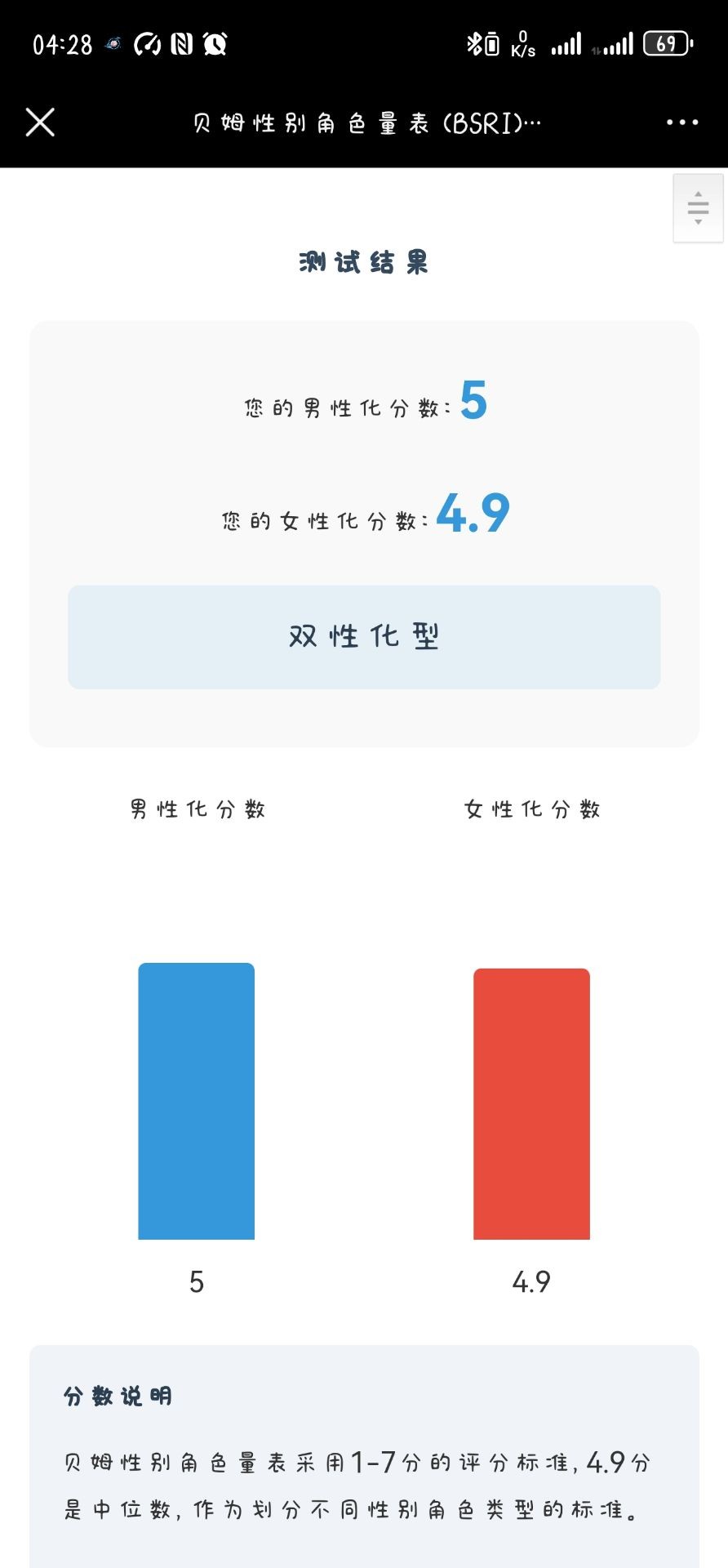This screenshot has width=728, height=1568.
Task: Open the three-dot overflow menu
Action: (681, 122)
